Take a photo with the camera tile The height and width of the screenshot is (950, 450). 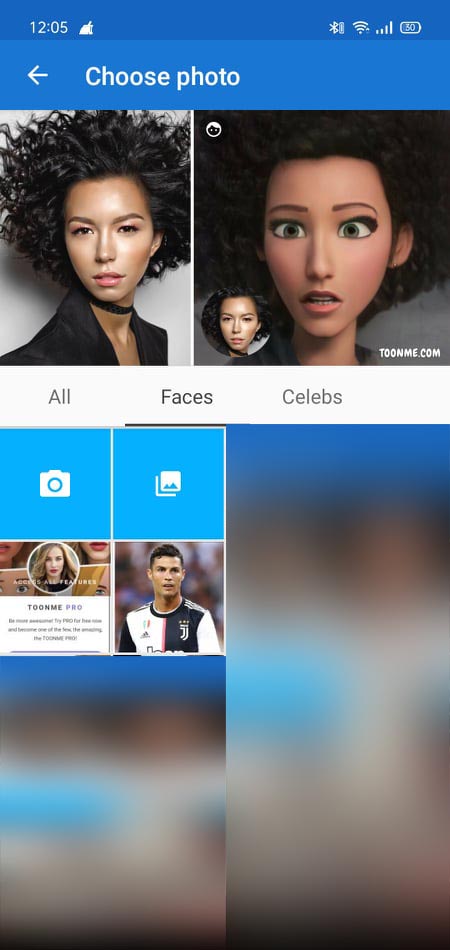coord(55,483)
